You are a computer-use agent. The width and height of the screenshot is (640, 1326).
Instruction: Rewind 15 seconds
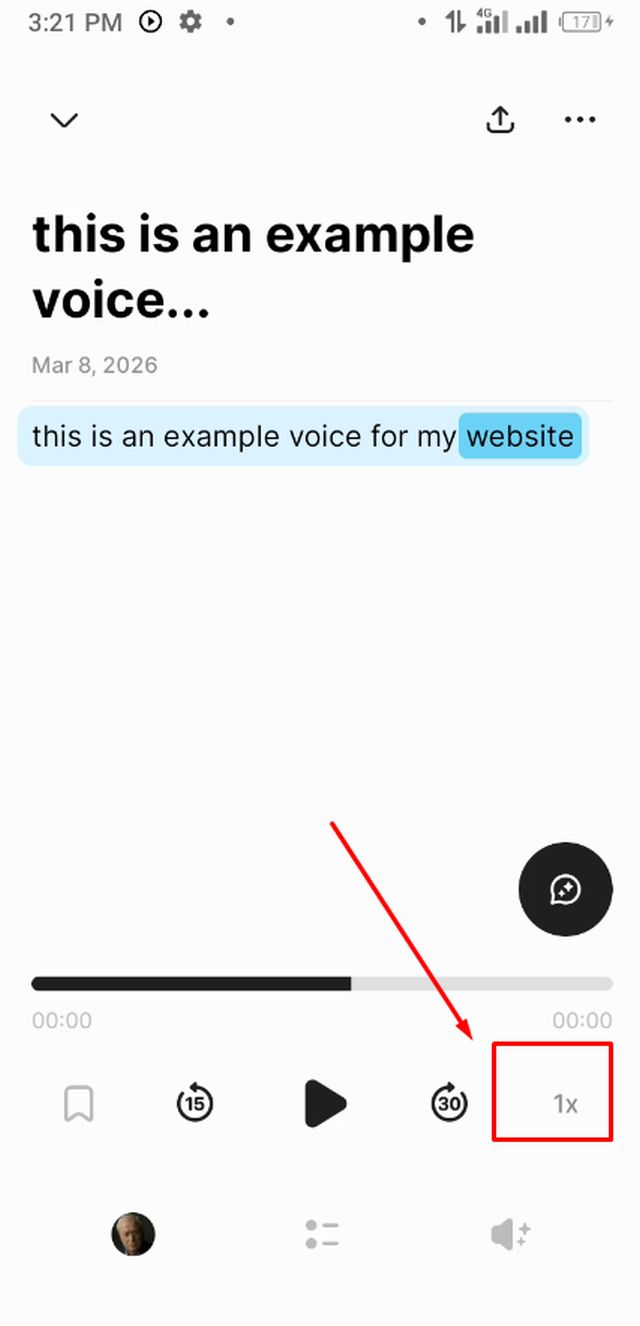tap(194, 1104)
